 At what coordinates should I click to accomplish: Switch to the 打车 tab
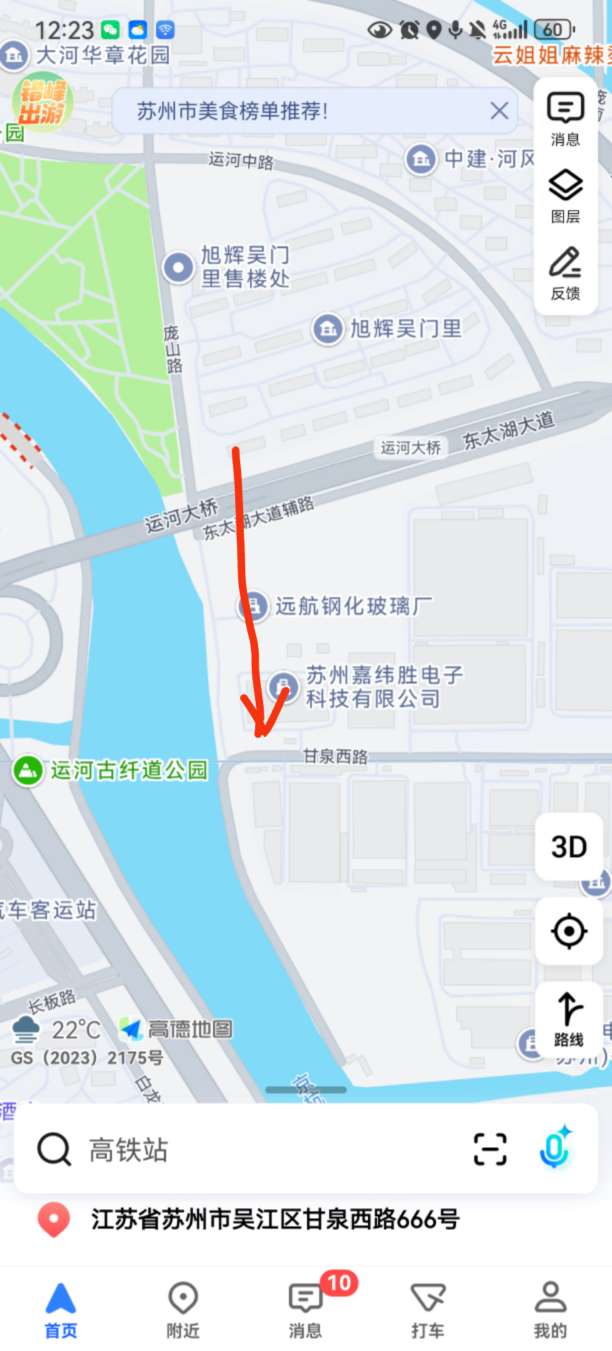pyautogui.click(x=428, y=1310)
